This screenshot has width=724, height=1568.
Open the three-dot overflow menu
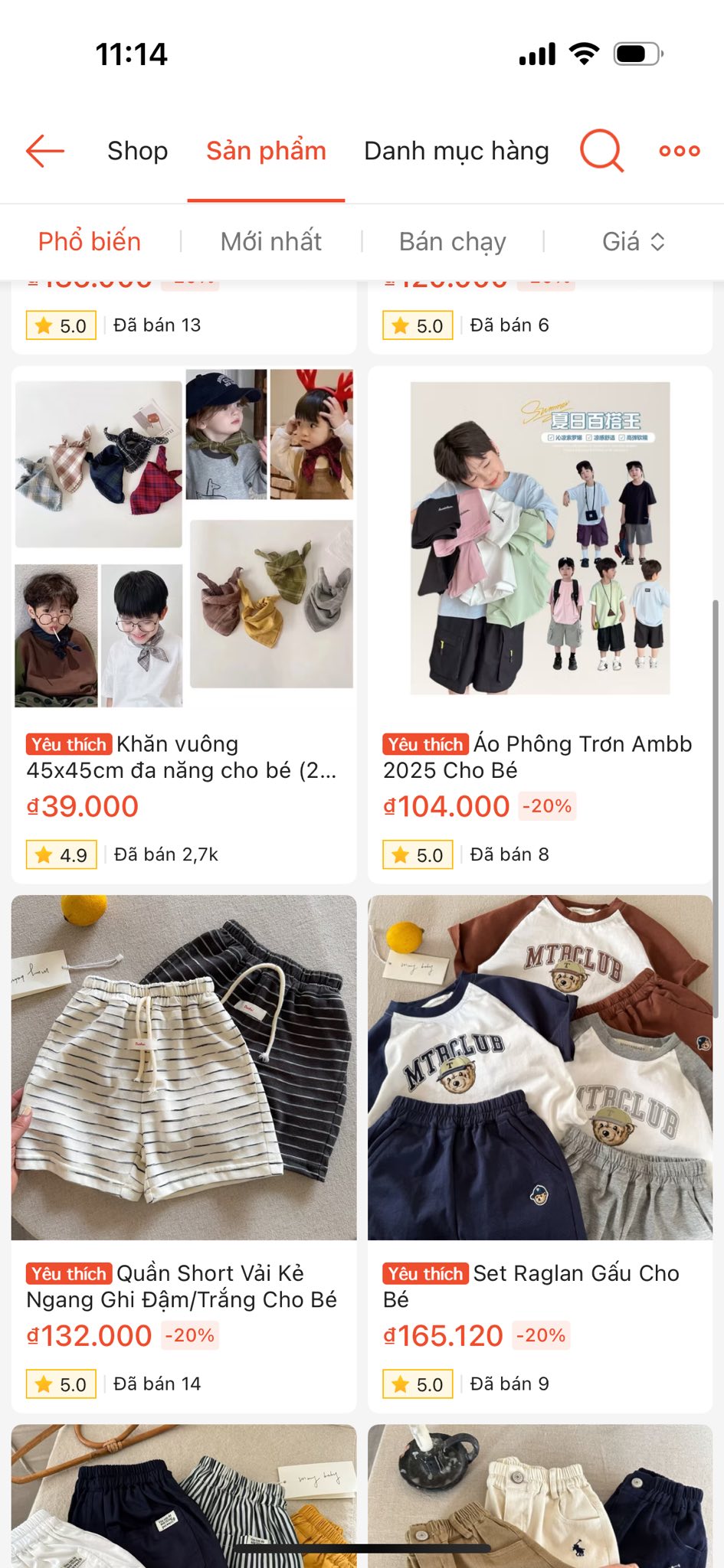pos(680,151)
